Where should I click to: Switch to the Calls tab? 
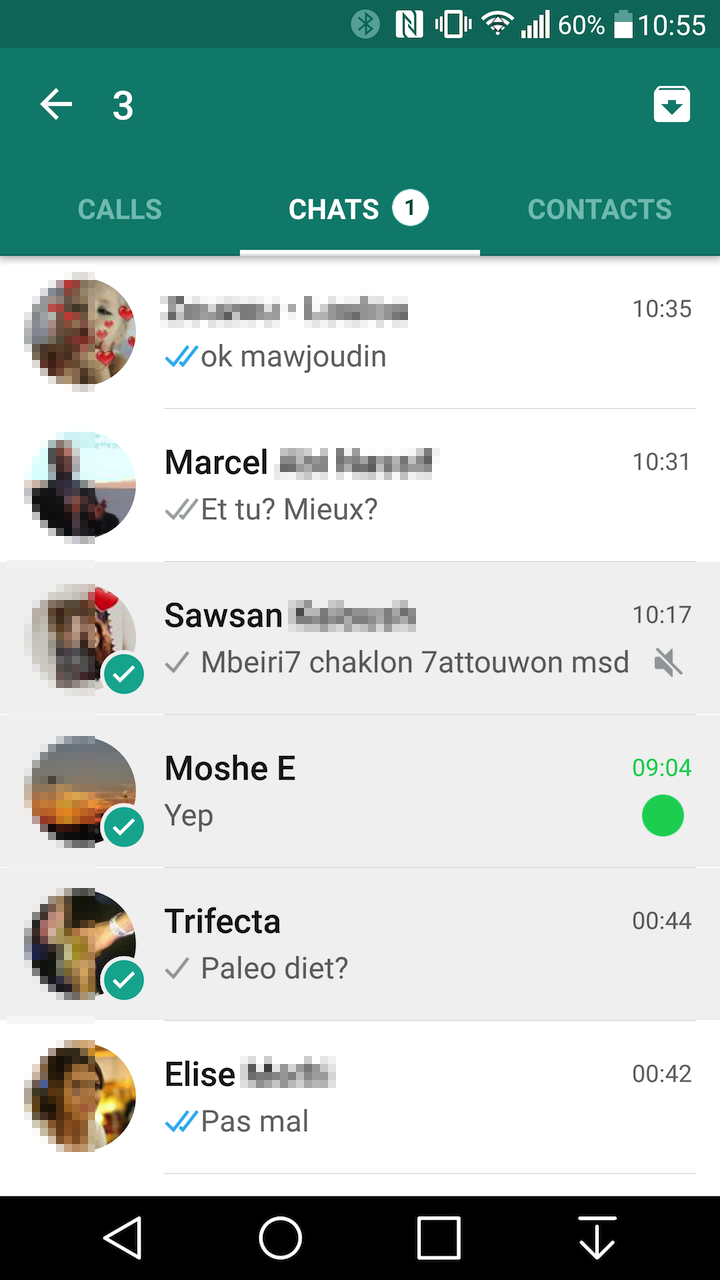click(120, 209)
